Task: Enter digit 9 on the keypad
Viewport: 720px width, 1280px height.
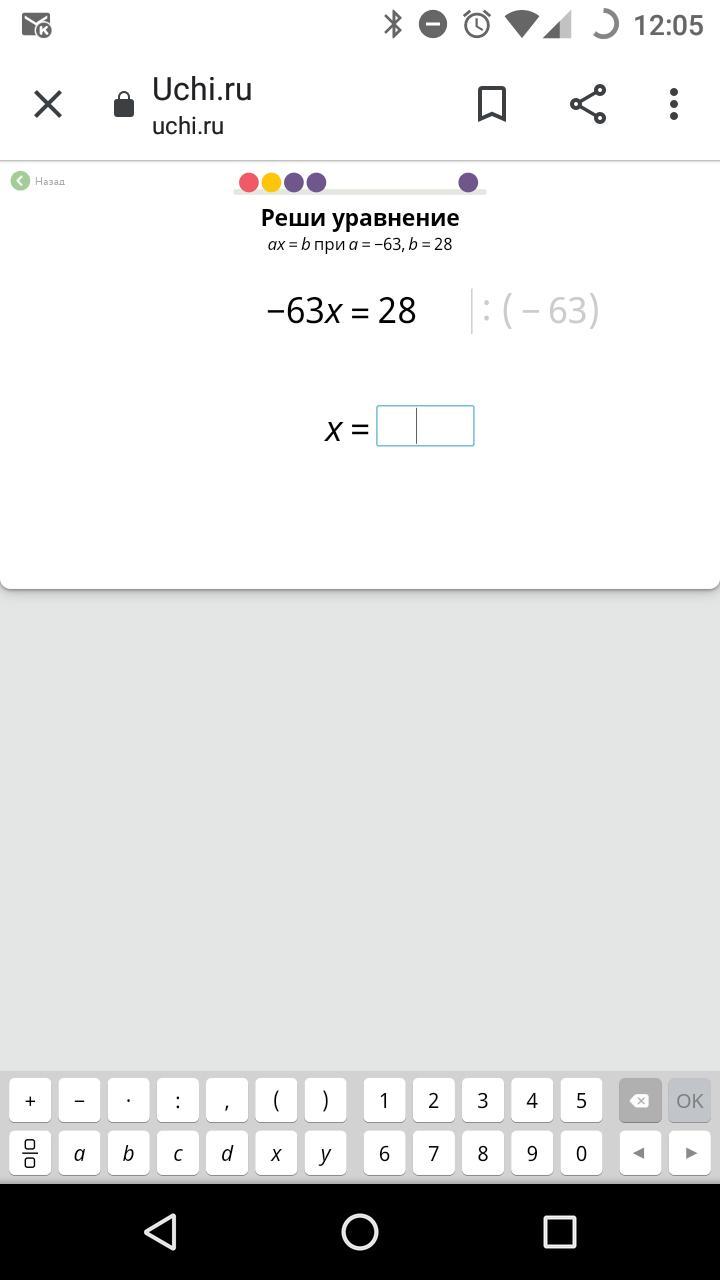Action: pos(532,1154)
